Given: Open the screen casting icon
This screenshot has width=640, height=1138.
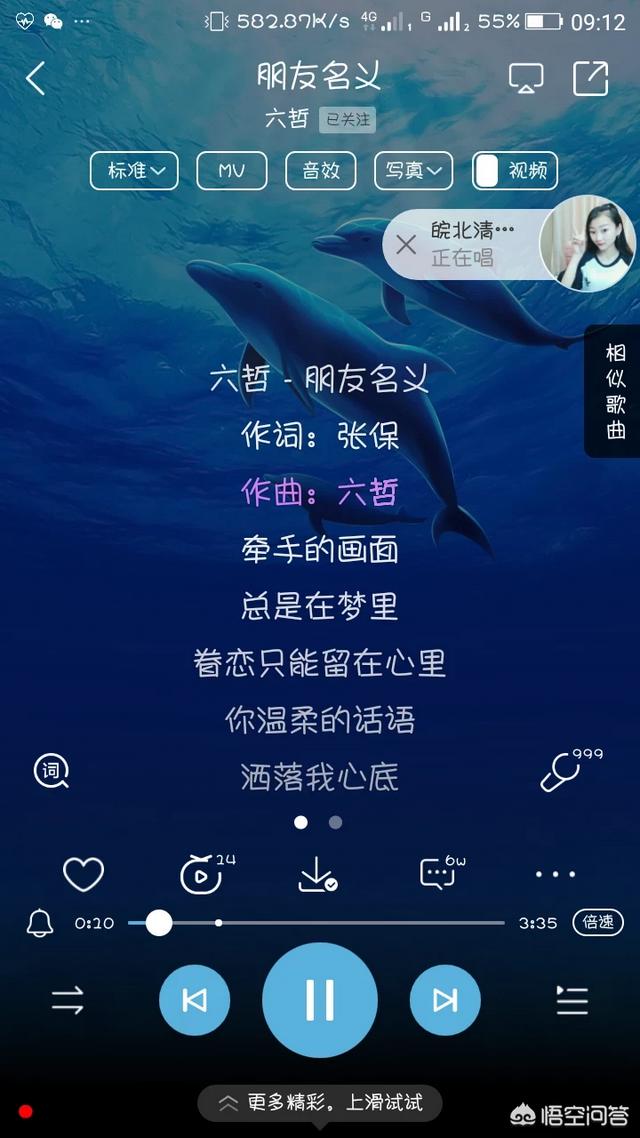Looking at the screenshot, I should pyautogui.click(x=526, y=79).
